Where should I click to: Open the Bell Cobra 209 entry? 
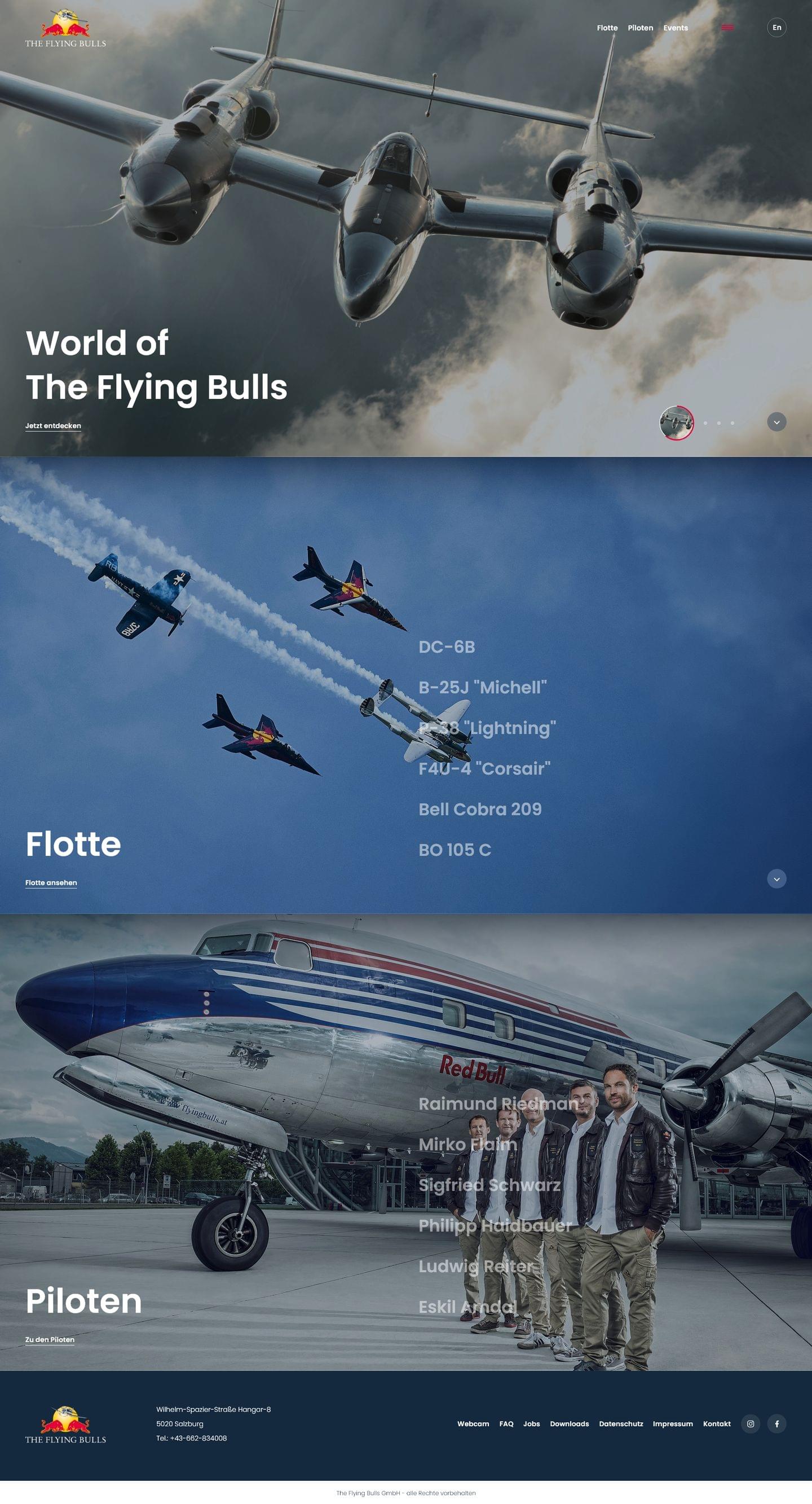click(x=480, y=809)
